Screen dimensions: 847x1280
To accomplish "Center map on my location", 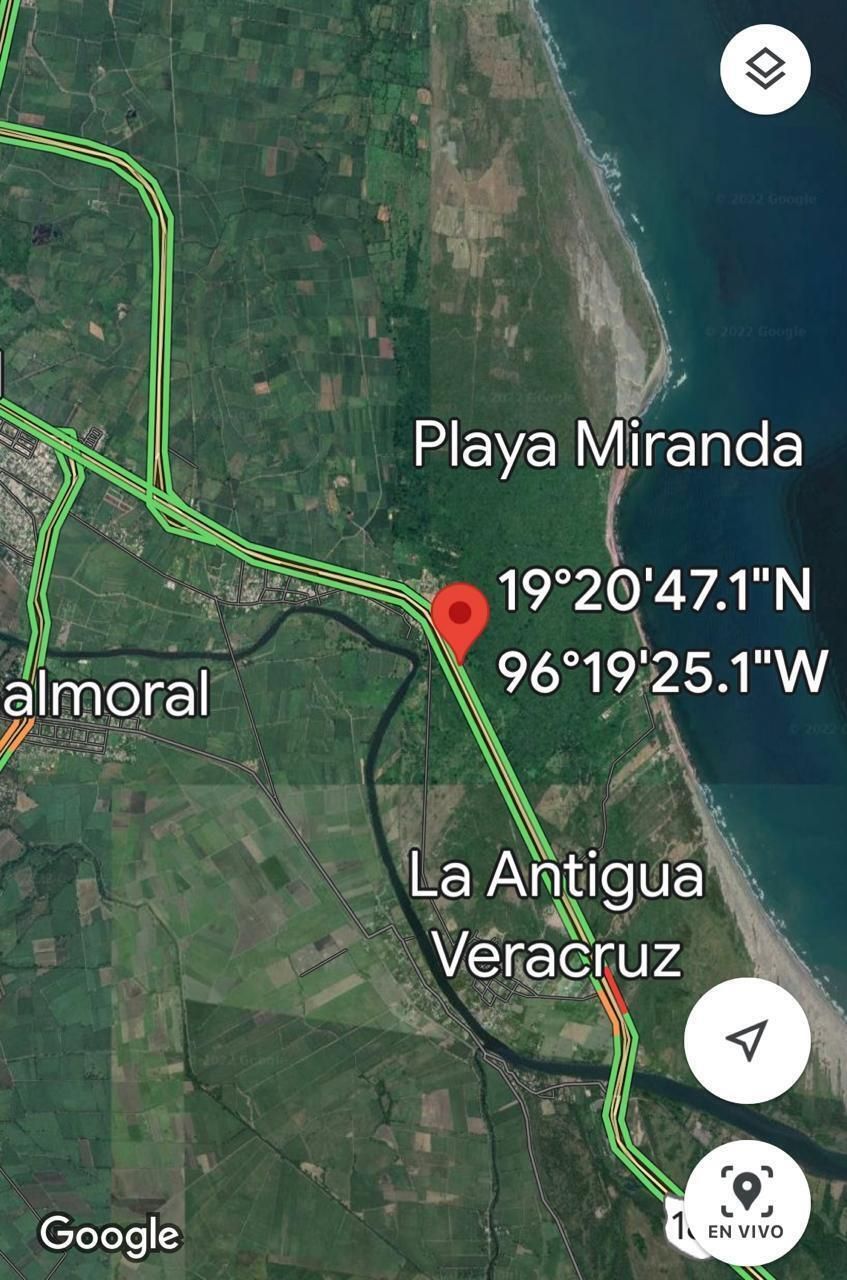I will (x=747, y=1040).
